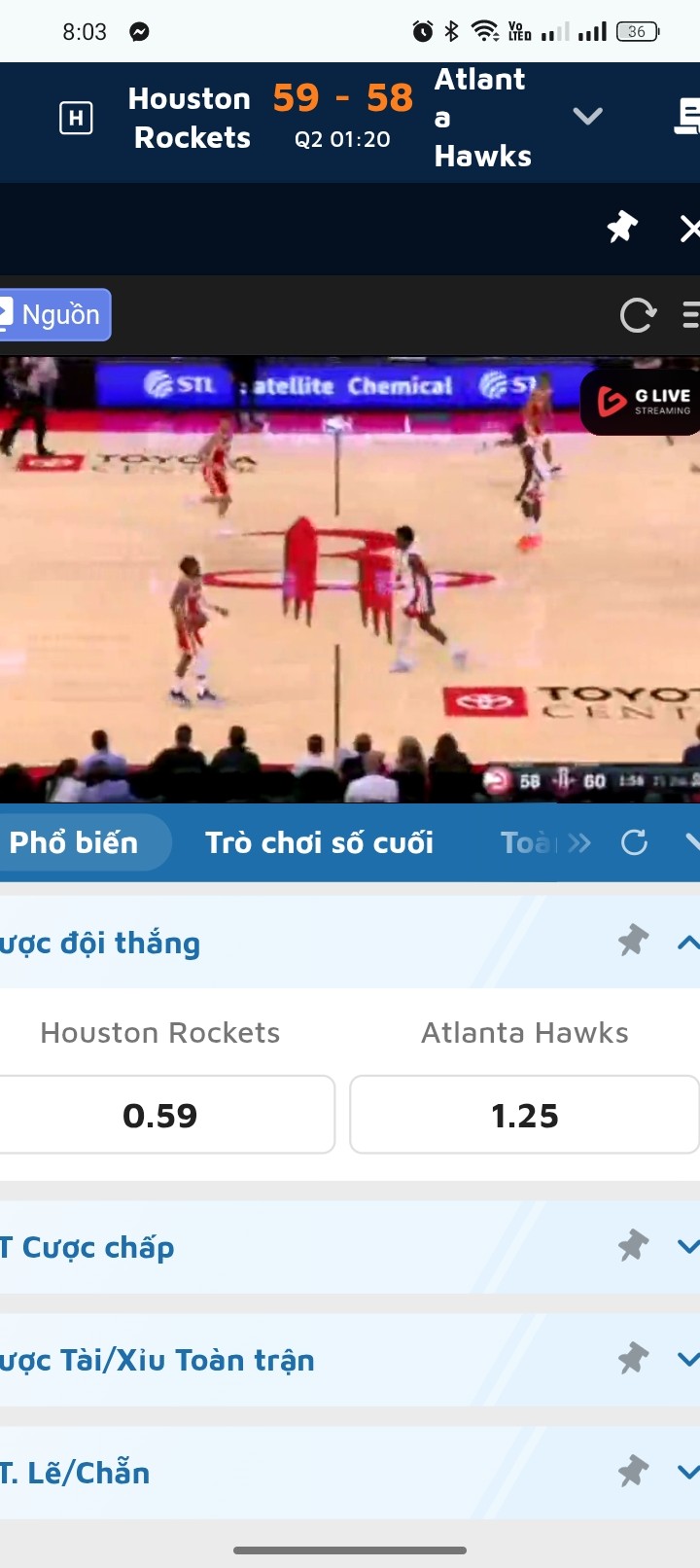Pin the Tài/Xỉu Toàn trận market
Viewport: 700px width, 1568px height.
pyautogui.click(x=633, y=1359)
